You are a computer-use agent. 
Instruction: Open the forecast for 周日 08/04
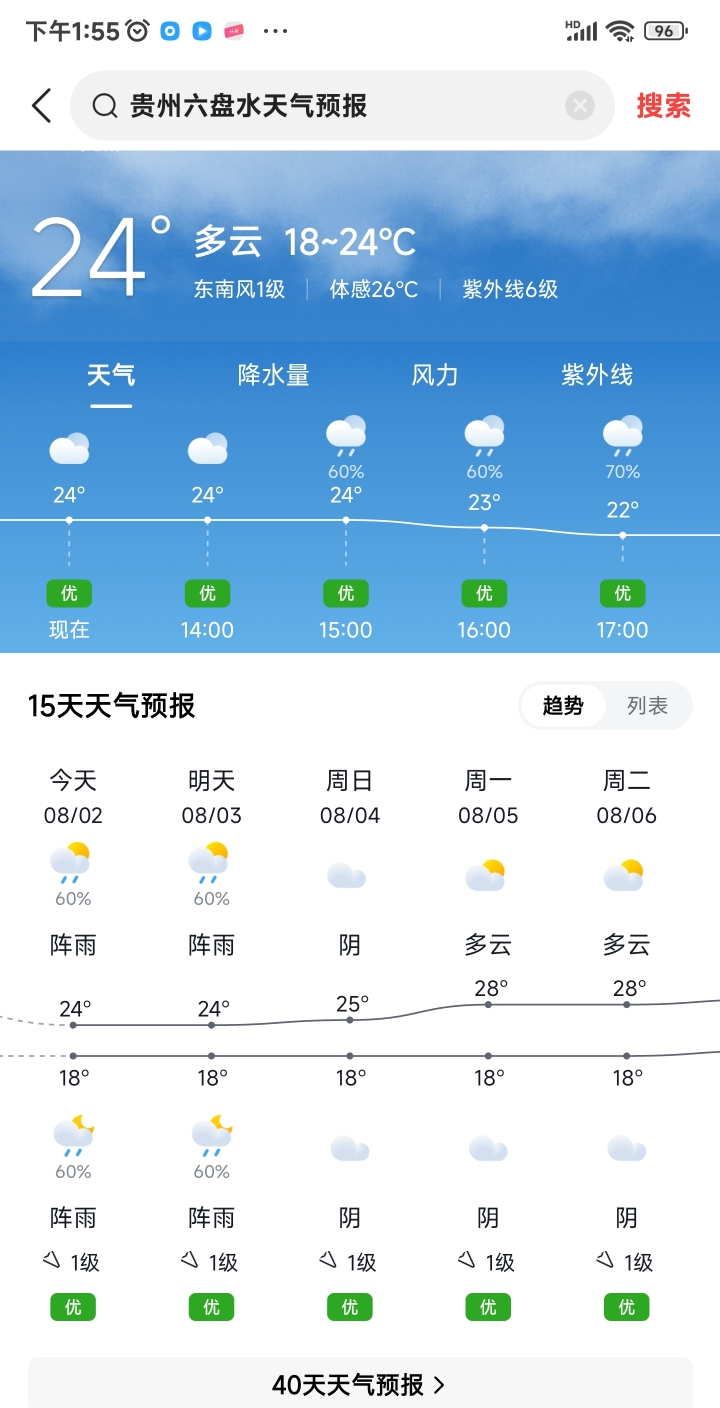tap(350, 797)
